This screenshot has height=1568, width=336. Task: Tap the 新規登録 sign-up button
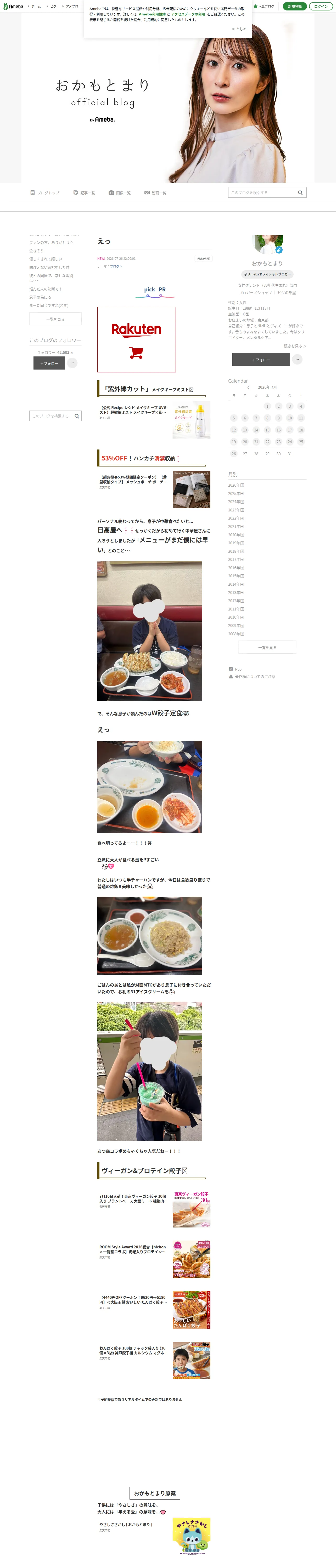tap(295, 6)
